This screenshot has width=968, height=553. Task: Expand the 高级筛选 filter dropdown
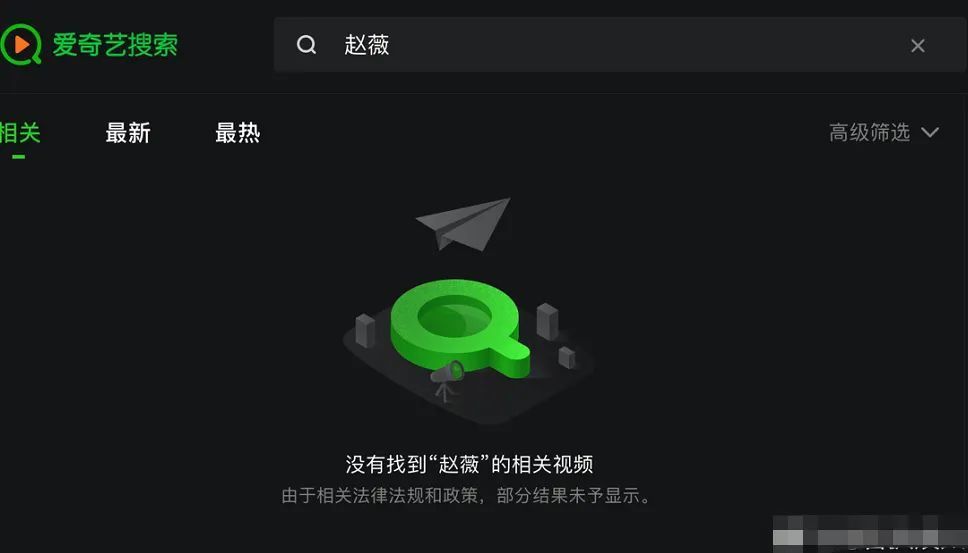tap(883, 133)
